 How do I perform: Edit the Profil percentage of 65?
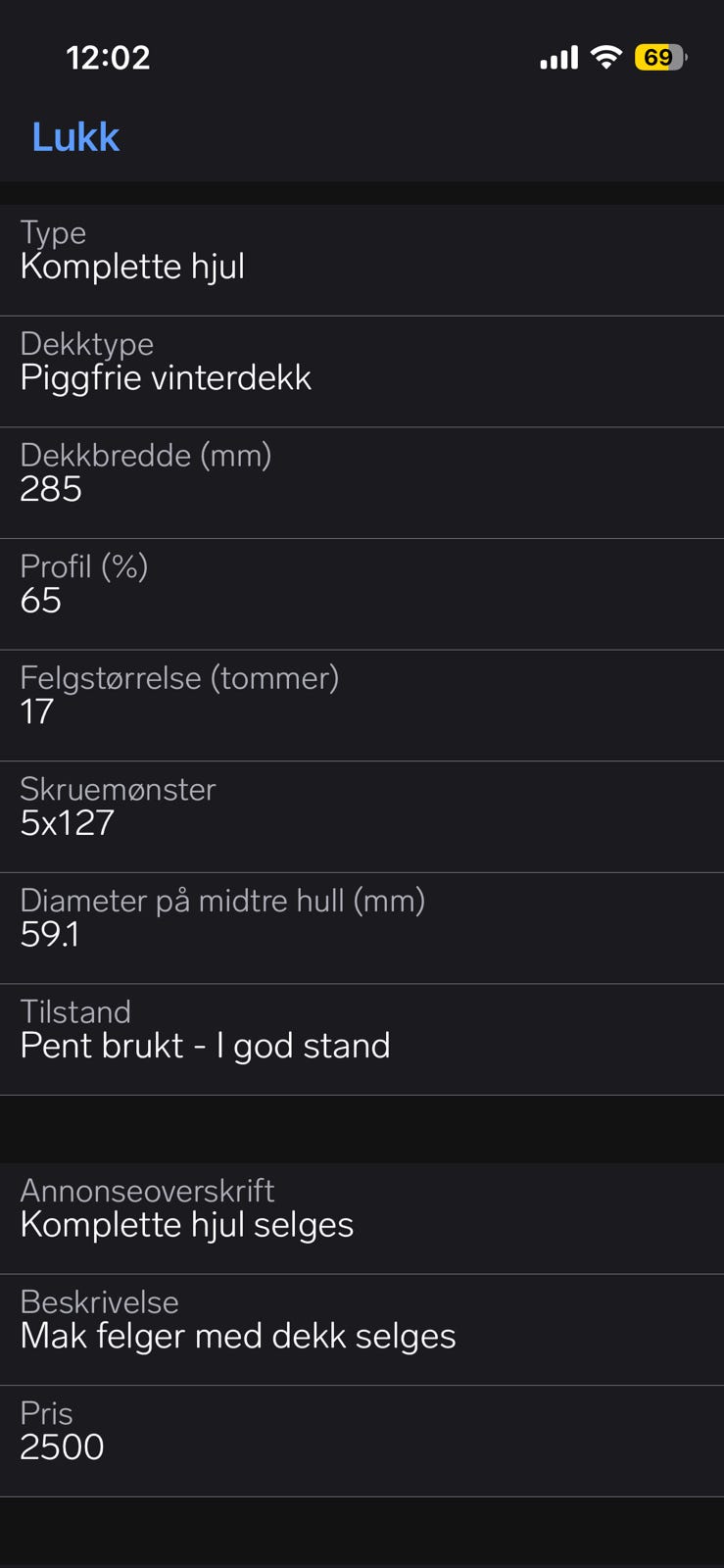pyautogui.click(x=362, y=584)
